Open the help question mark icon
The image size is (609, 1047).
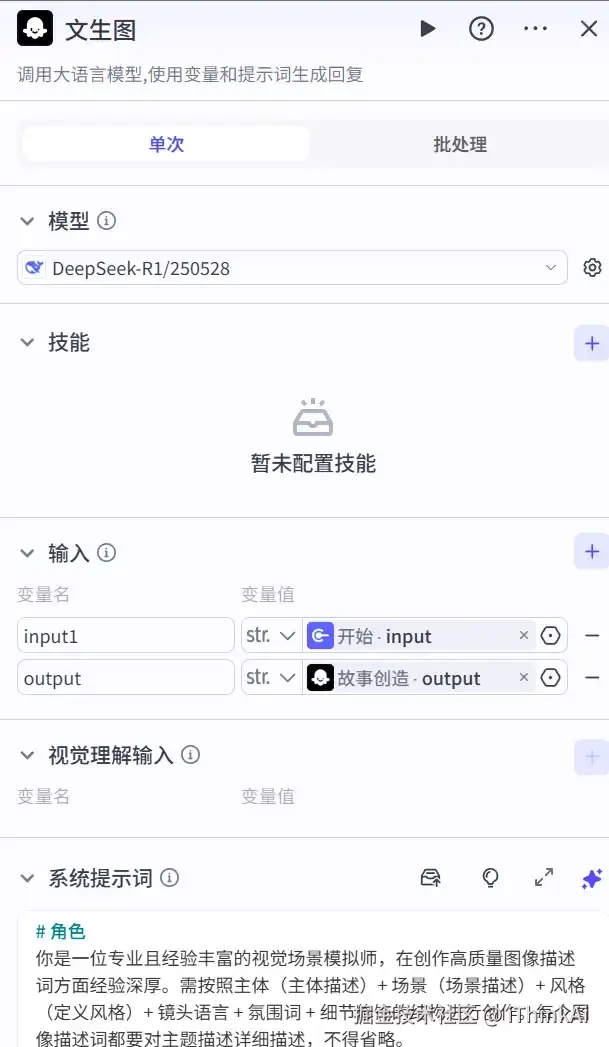(x=481, y=29)
